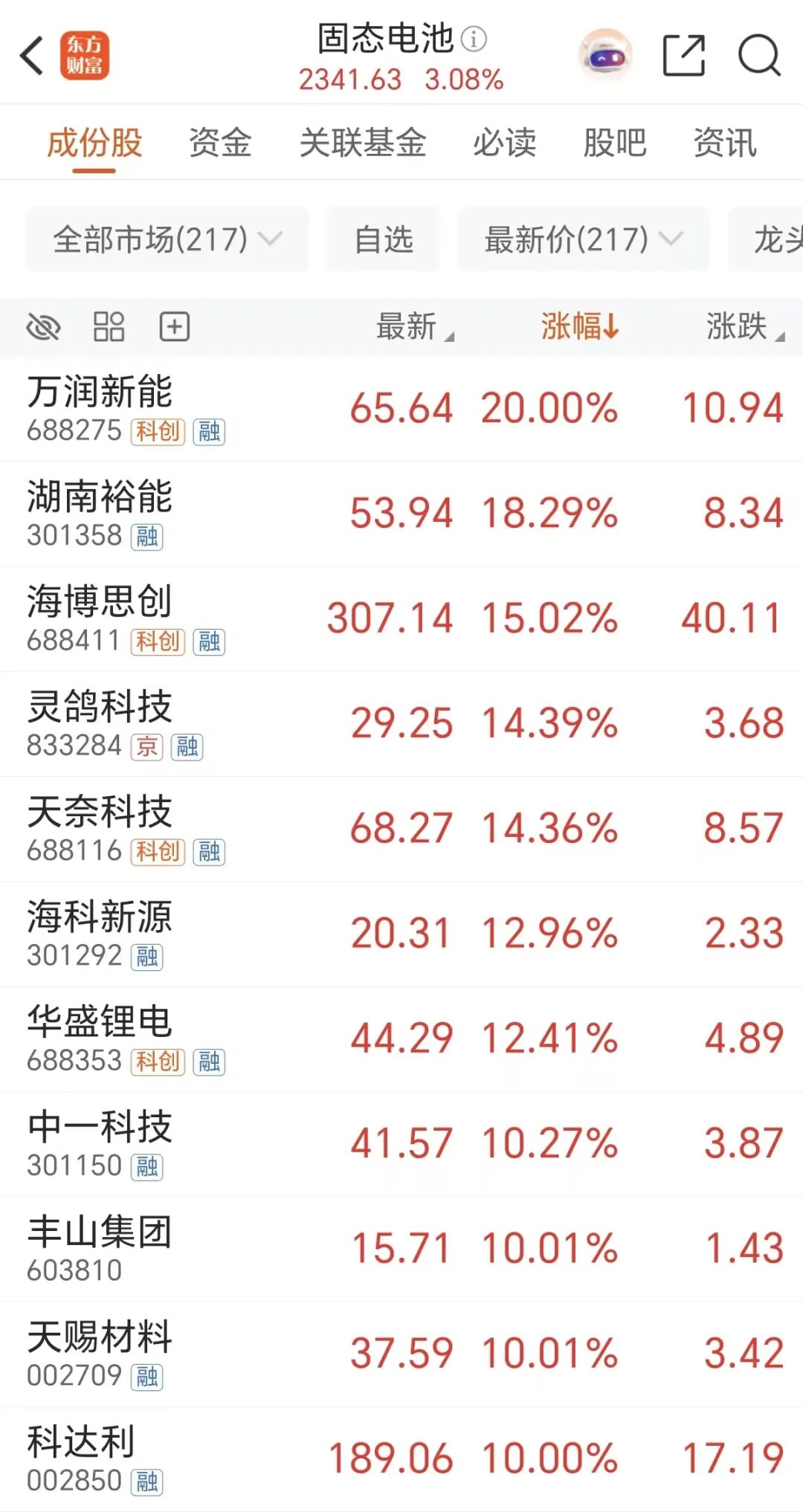Expand the 全部市场(217) dropdown
Viewport: 803px width, 1512px height.
pyautogui.click(x=167, y=239)
